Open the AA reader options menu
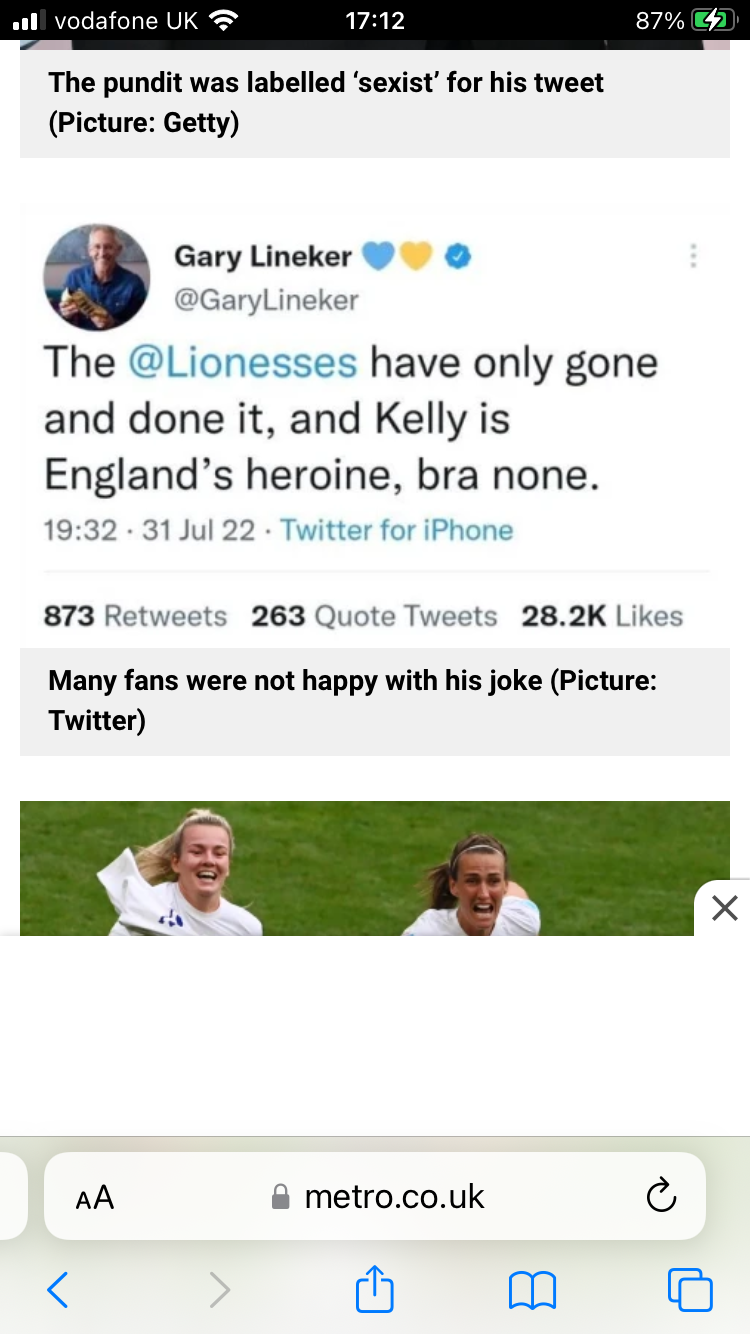 [x=95, y=1198]
